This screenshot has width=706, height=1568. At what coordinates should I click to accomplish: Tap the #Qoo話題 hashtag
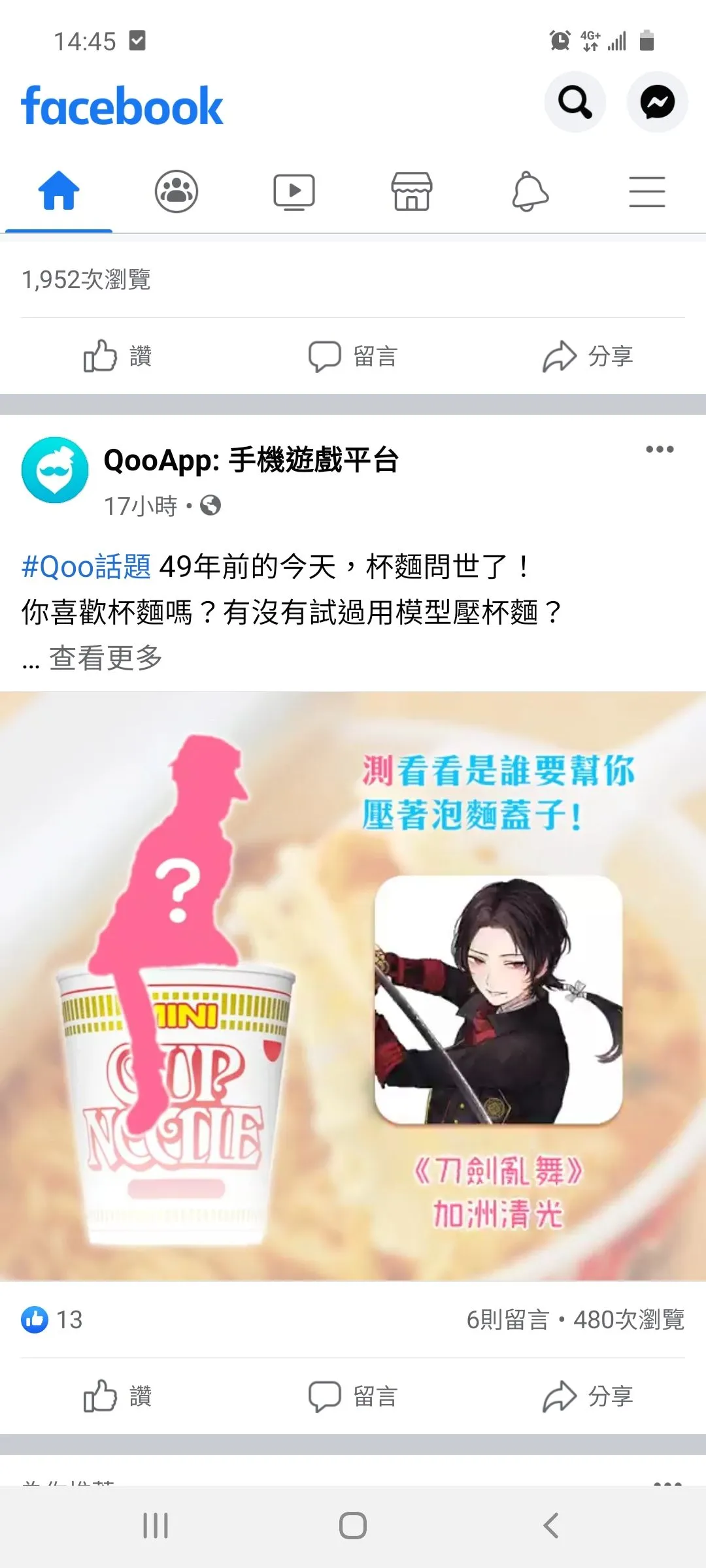86,566
